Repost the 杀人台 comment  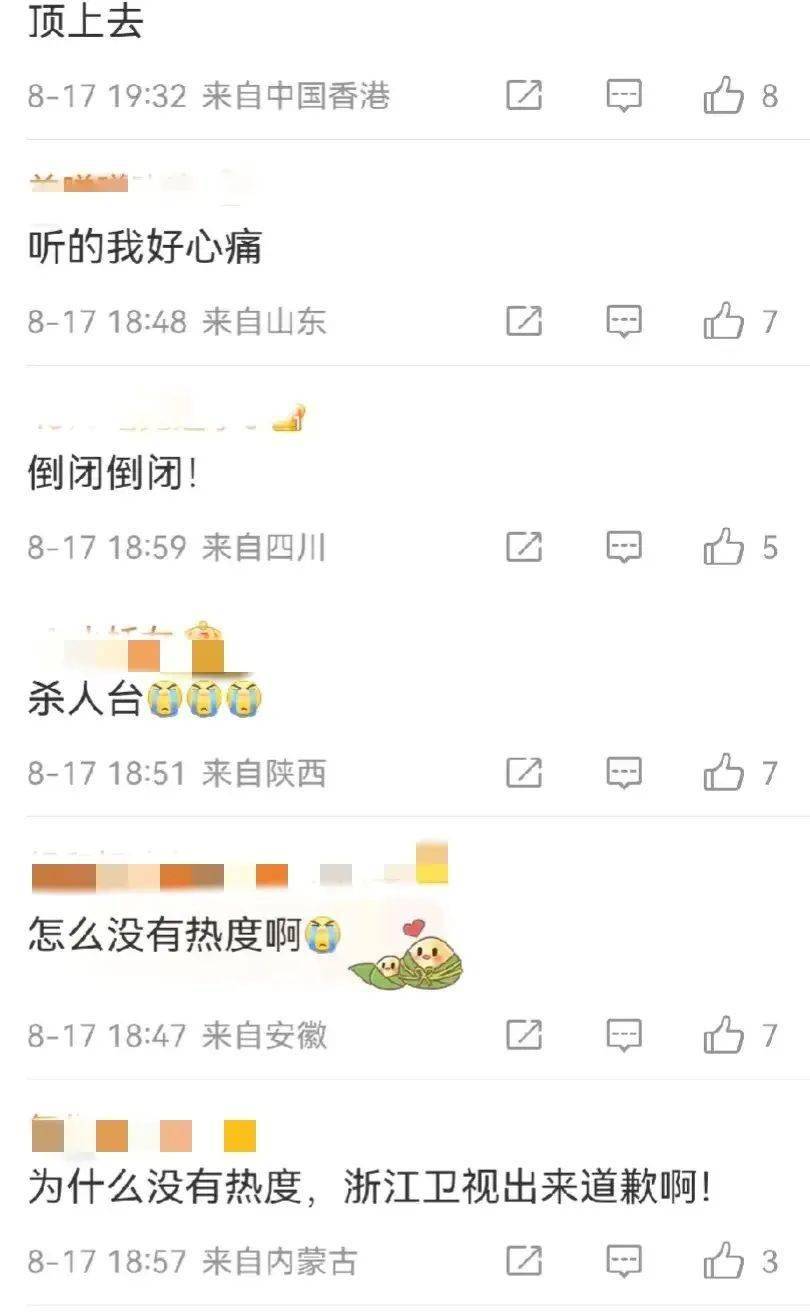[x=524, y=772]
